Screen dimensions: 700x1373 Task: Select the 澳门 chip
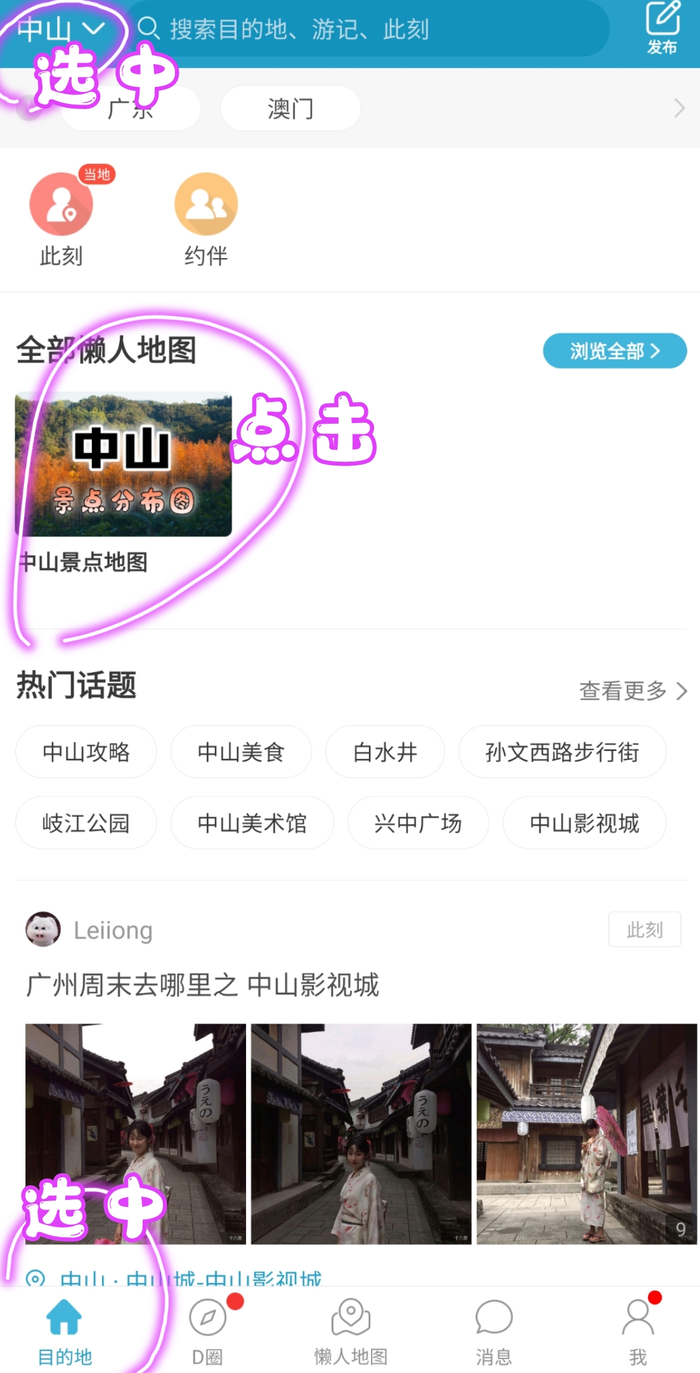tap(290, 108)
